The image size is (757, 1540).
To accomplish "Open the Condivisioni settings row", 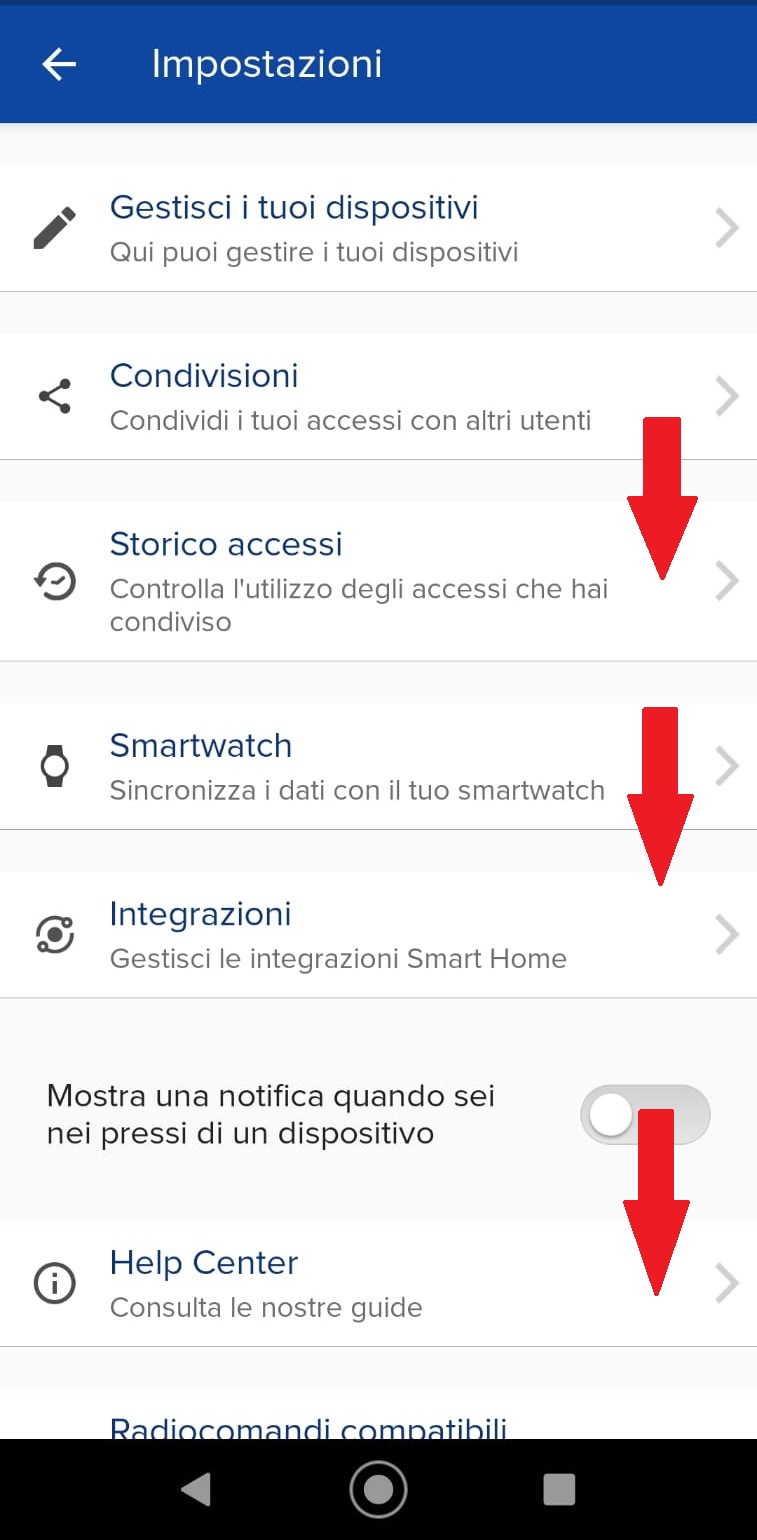I will click(378, 396).
